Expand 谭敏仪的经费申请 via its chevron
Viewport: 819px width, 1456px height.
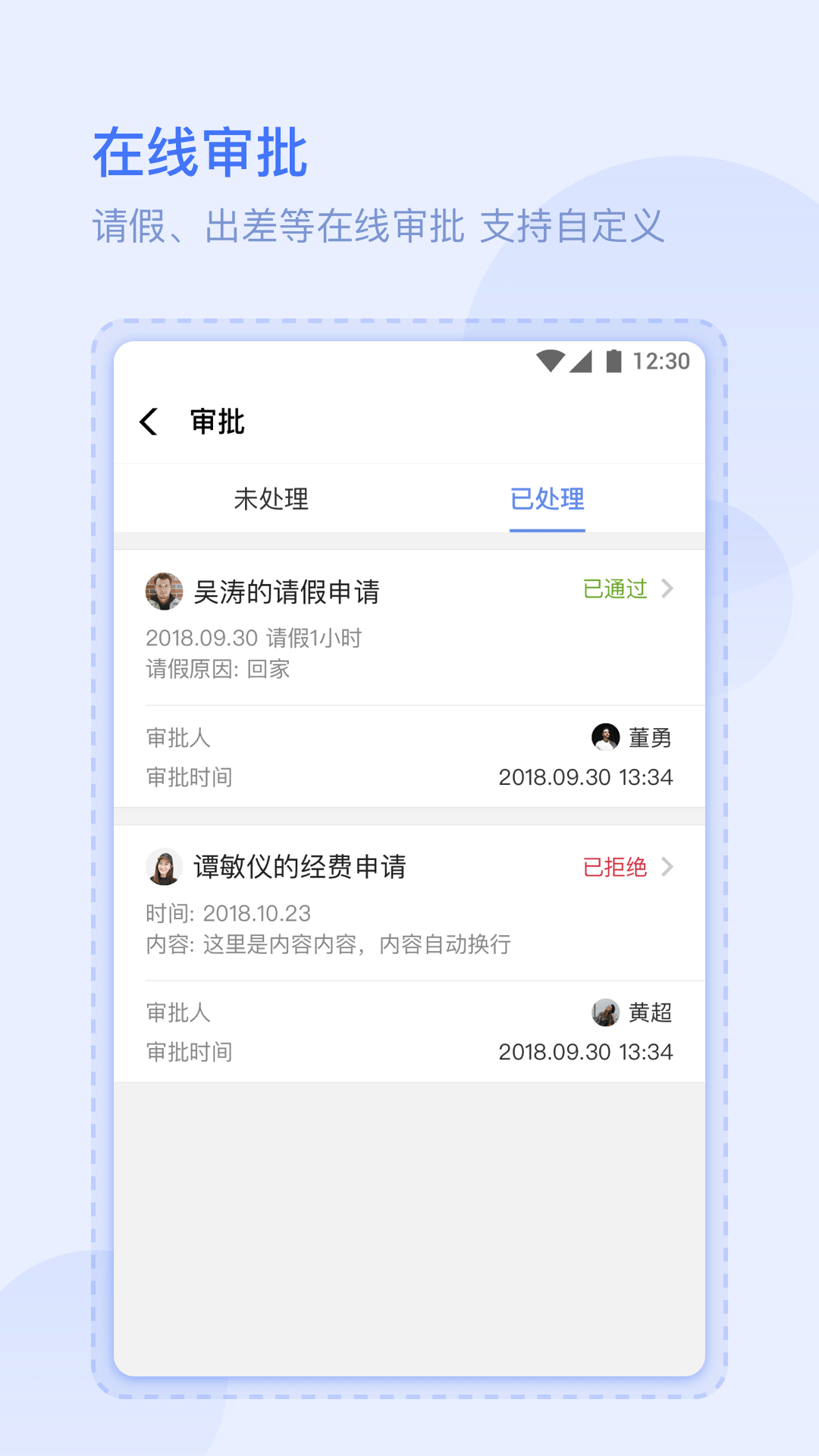click(669, 866)
